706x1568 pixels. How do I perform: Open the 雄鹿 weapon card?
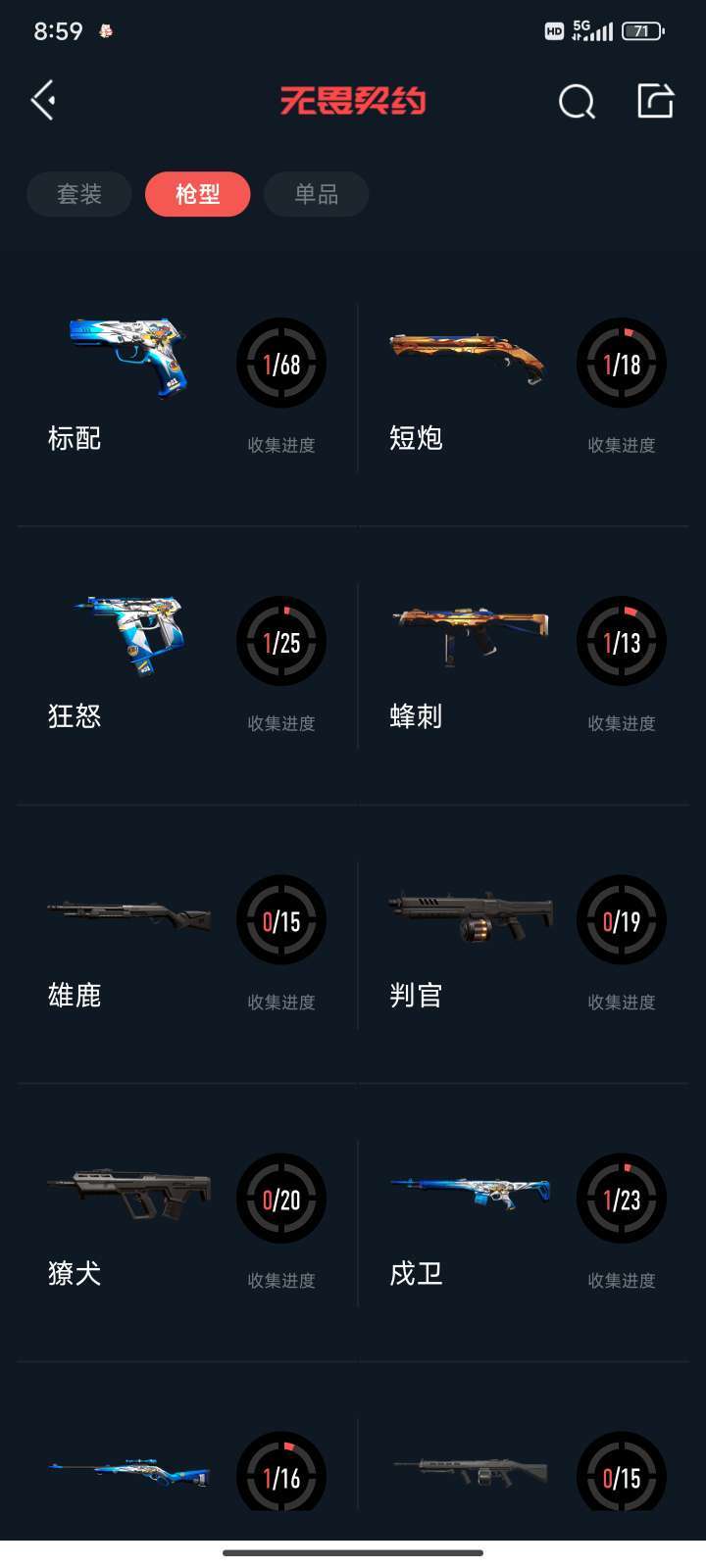pos(186,946)
